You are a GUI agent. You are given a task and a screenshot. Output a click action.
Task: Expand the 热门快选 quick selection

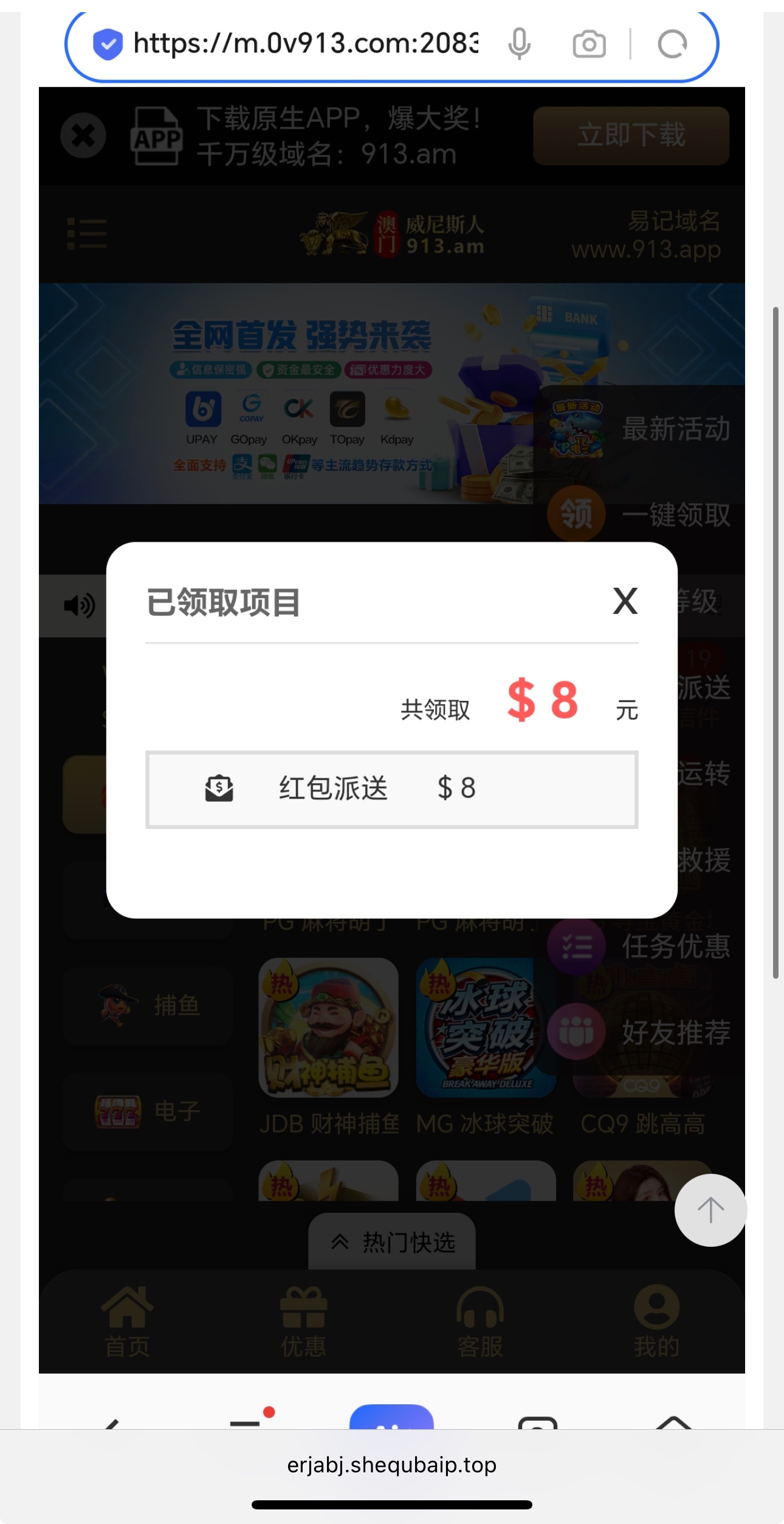click(x=392, y=1241)
